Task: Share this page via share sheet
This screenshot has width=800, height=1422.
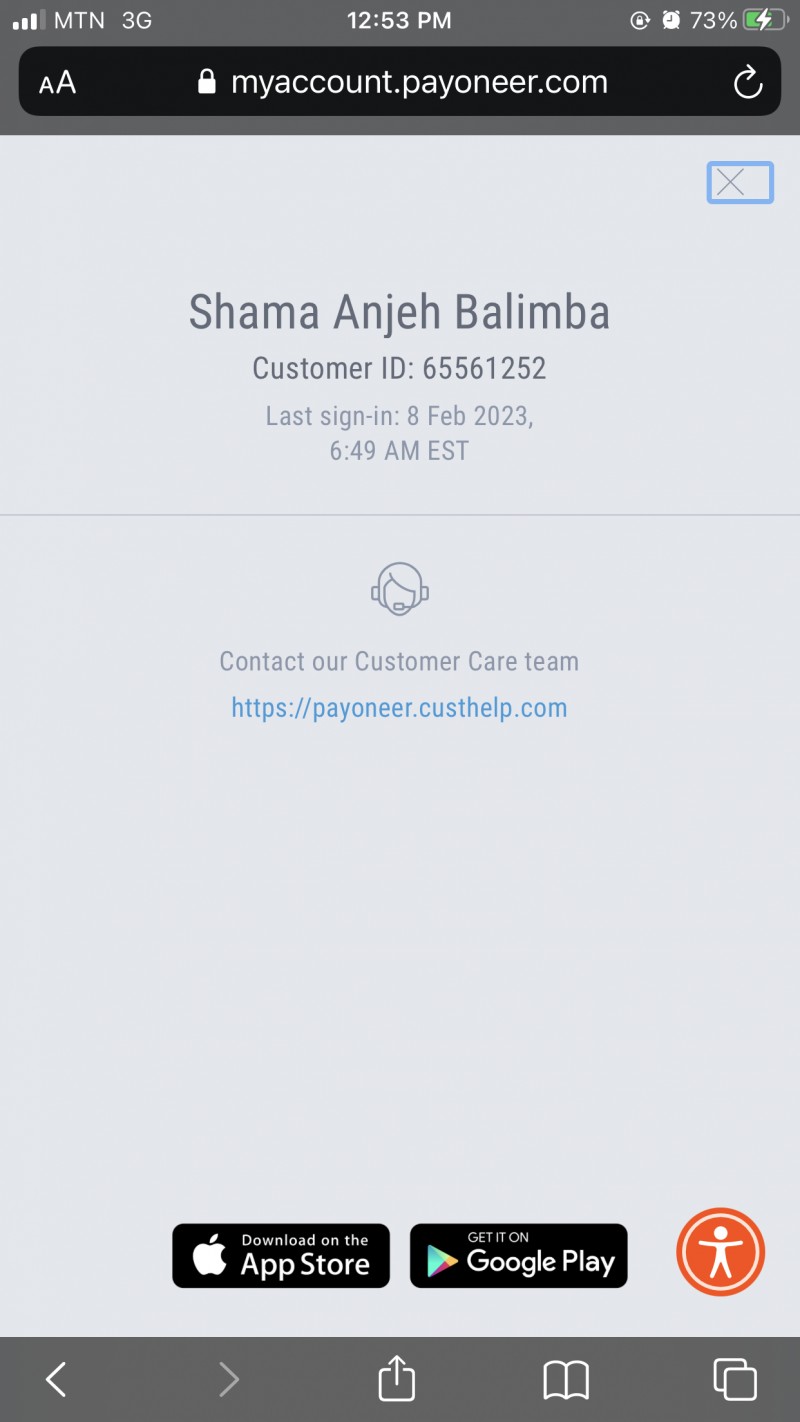Action: coord(397,1379)
